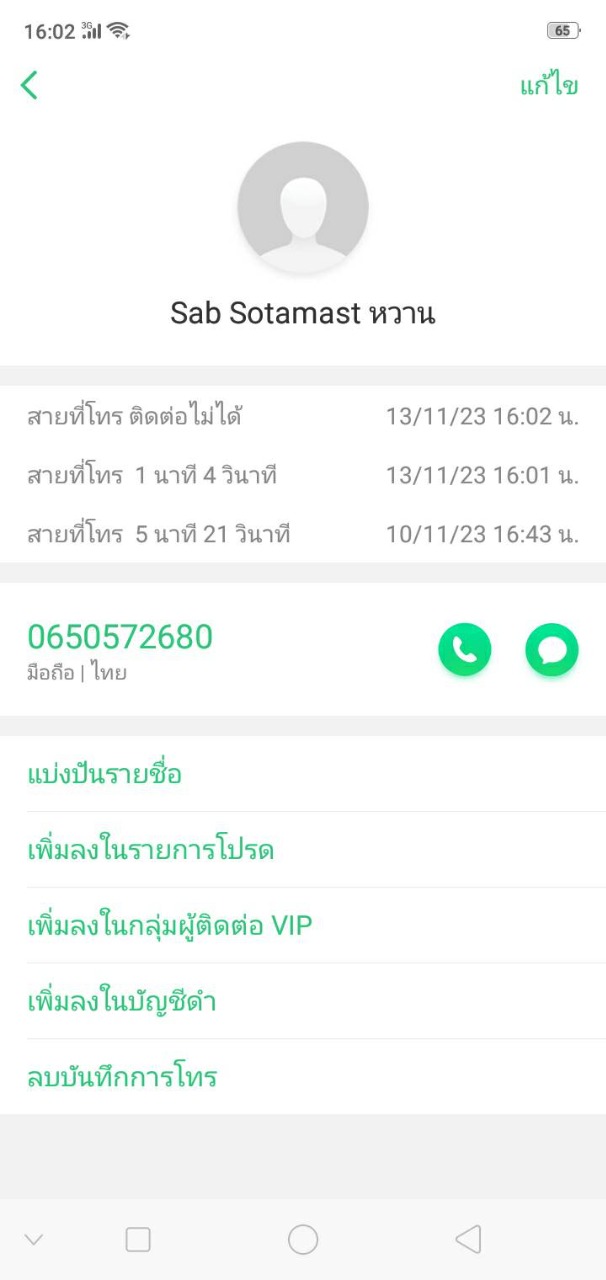Screen dimensions: 606x1280
Task: Open recent apps with the square button
Action: pyautogui.click(x=138, y=1240)
